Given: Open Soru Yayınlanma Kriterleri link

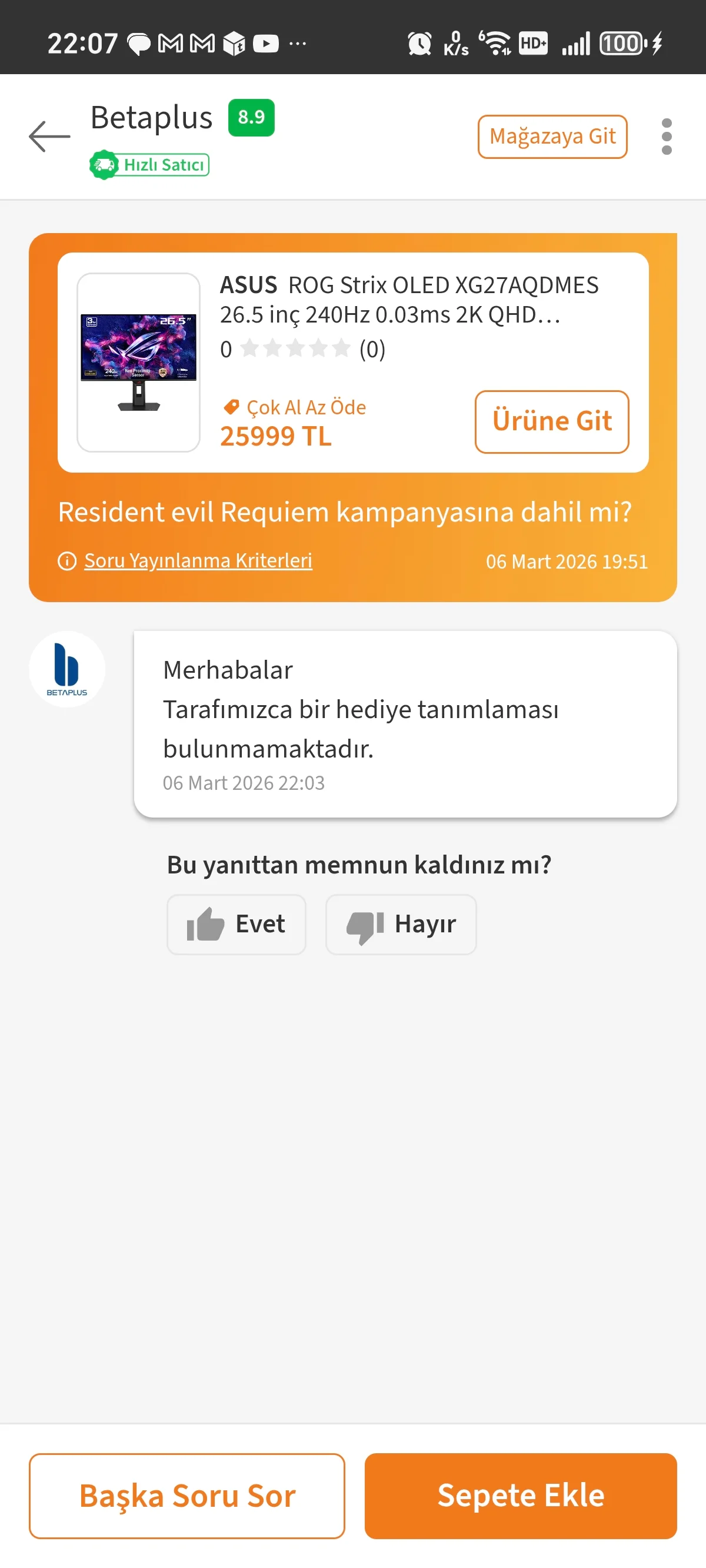Looking at the screenshot, I should pyautogui.click(x=198, y=560).
